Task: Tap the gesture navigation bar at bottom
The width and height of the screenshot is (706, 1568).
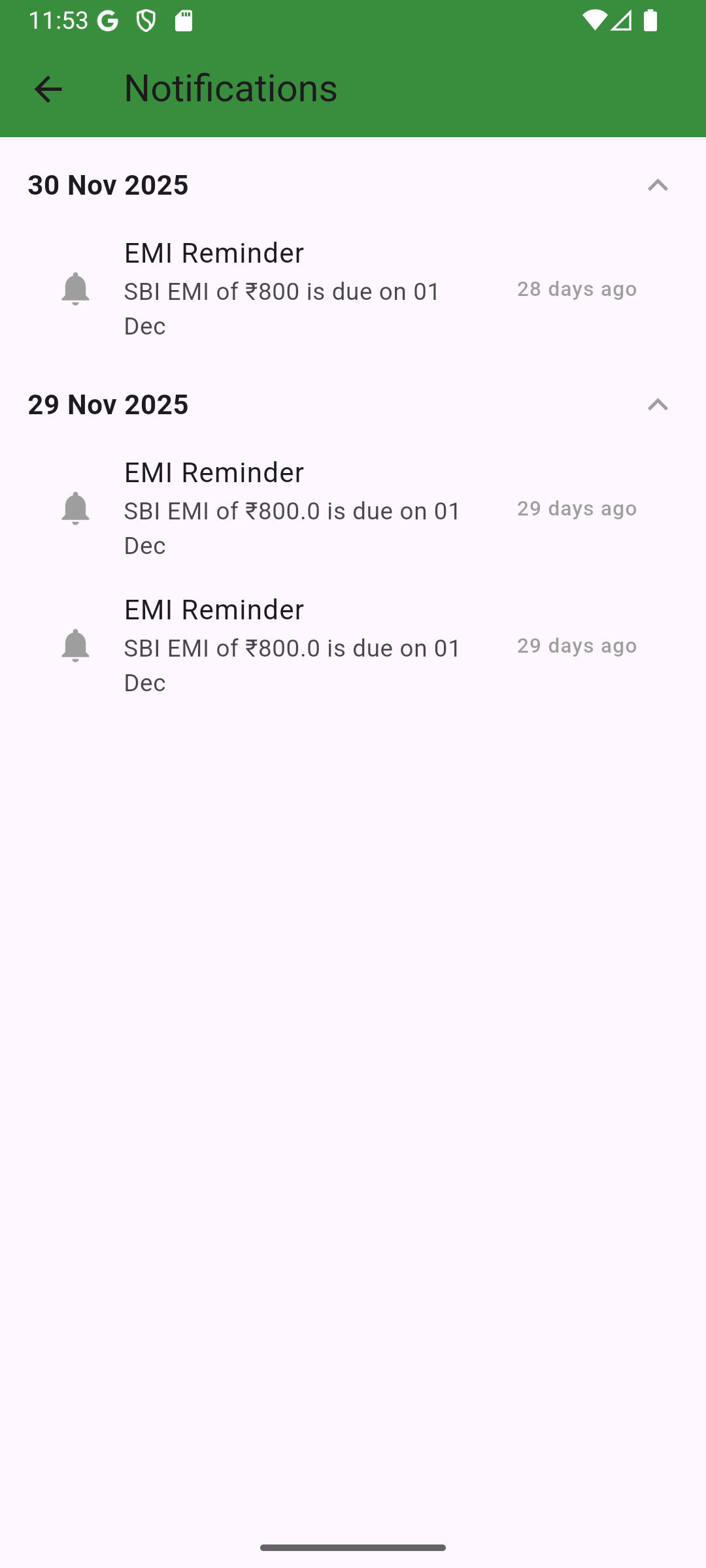Action: pyautogui.click(x=353, y=1547)
